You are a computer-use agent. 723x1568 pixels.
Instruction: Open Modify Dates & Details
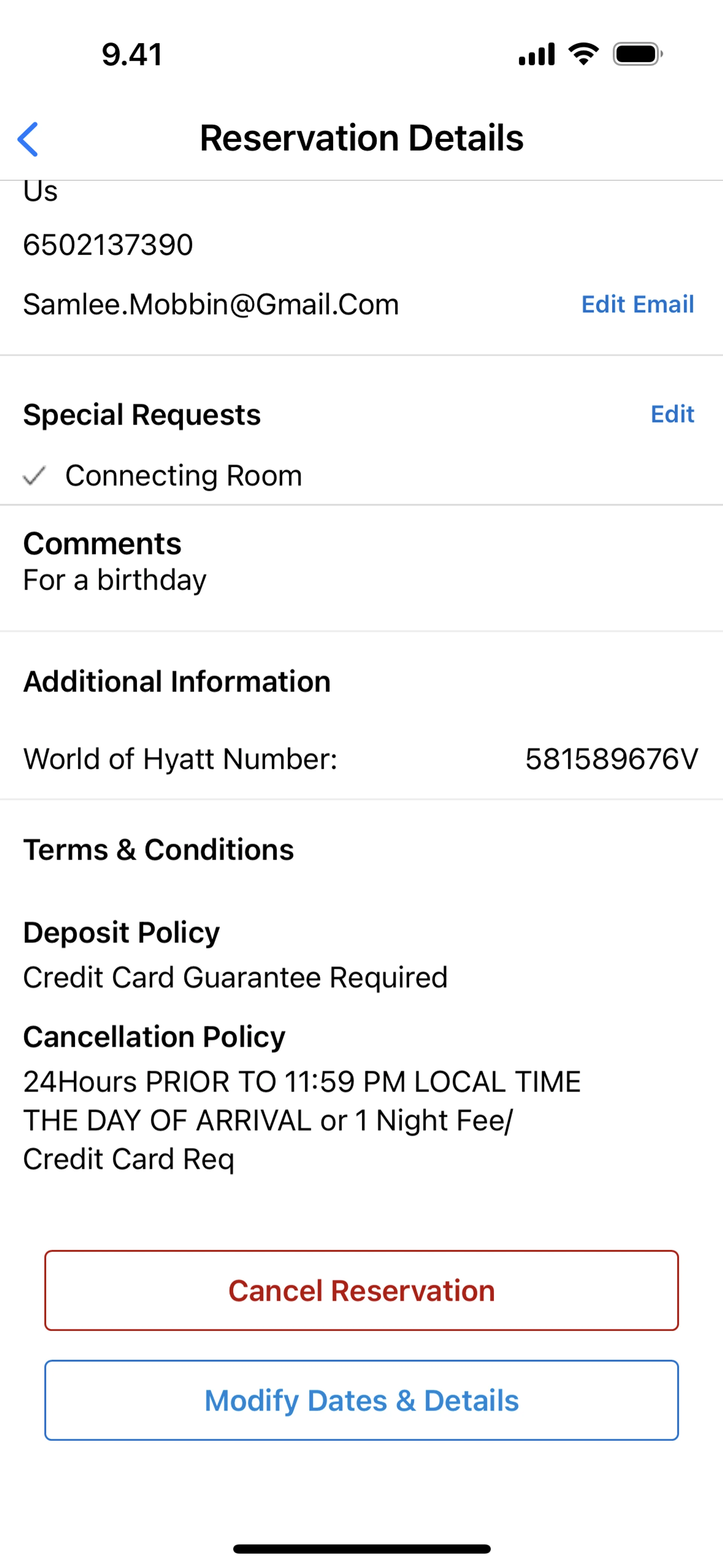coord(361,1400)
